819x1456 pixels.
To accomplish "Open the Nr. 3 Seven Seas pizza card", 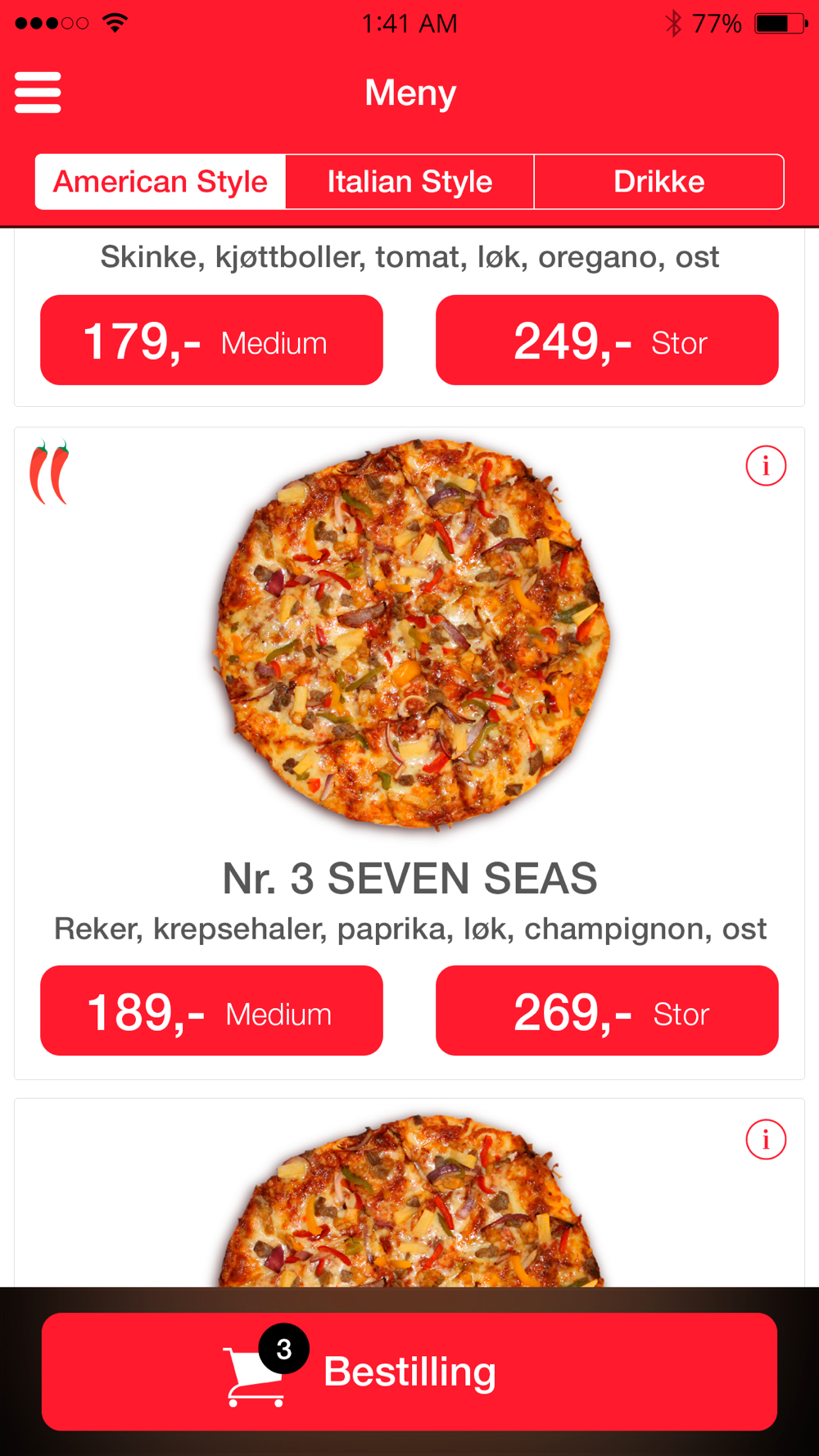I will (409, 877).
